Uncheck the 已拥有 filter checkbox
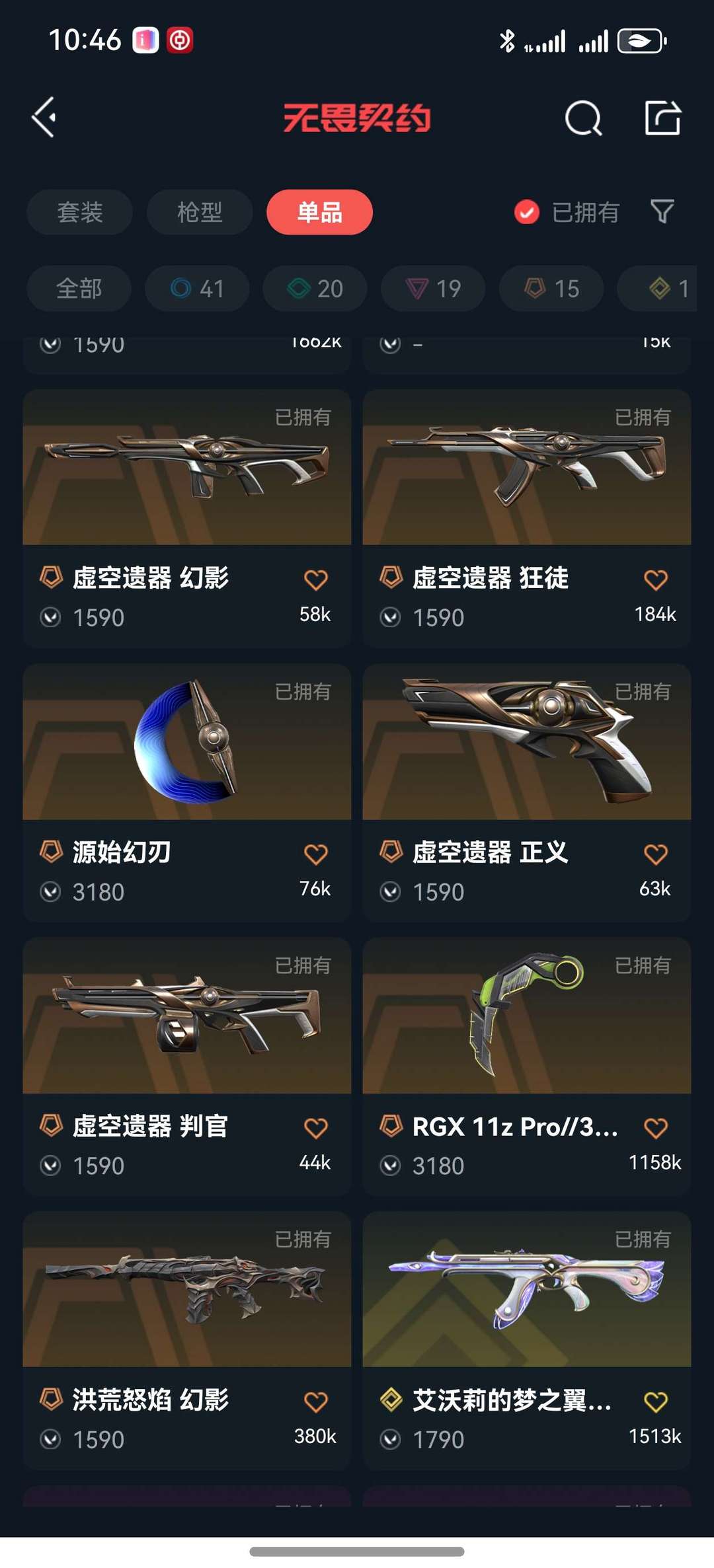The height and width of the screenshot is (1568, 714). tap(527, 212)
